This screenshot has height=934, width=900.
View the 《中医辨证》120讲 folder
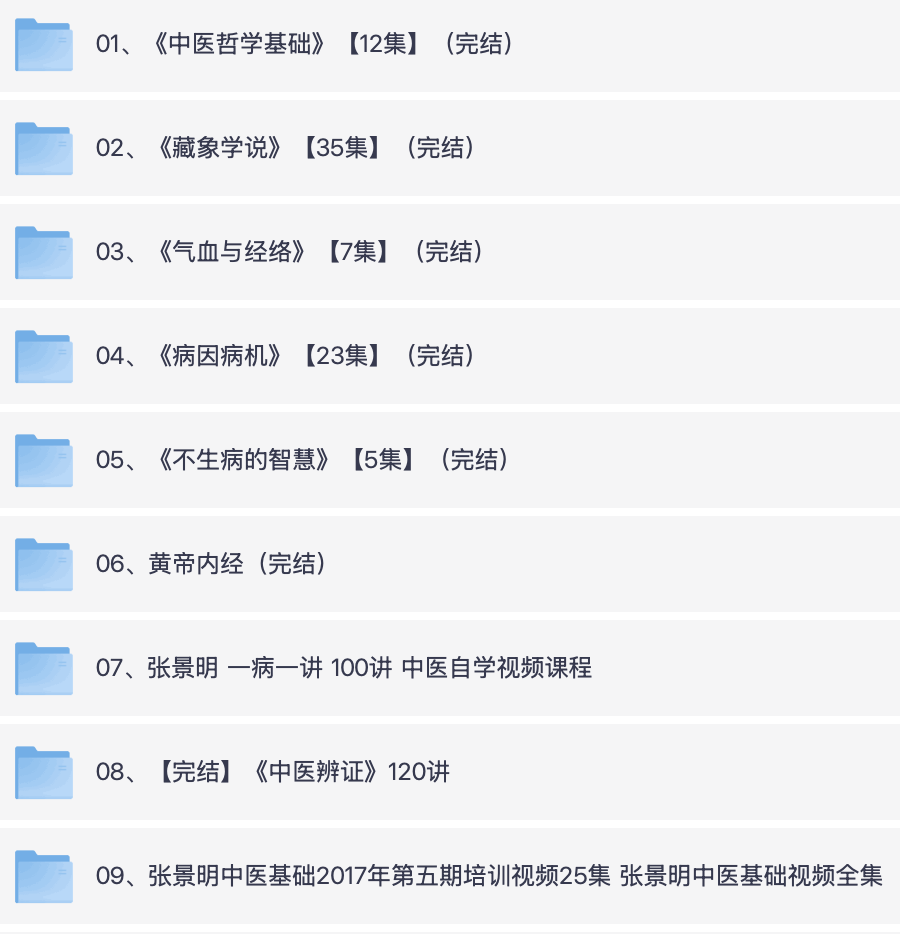(273, 772)
